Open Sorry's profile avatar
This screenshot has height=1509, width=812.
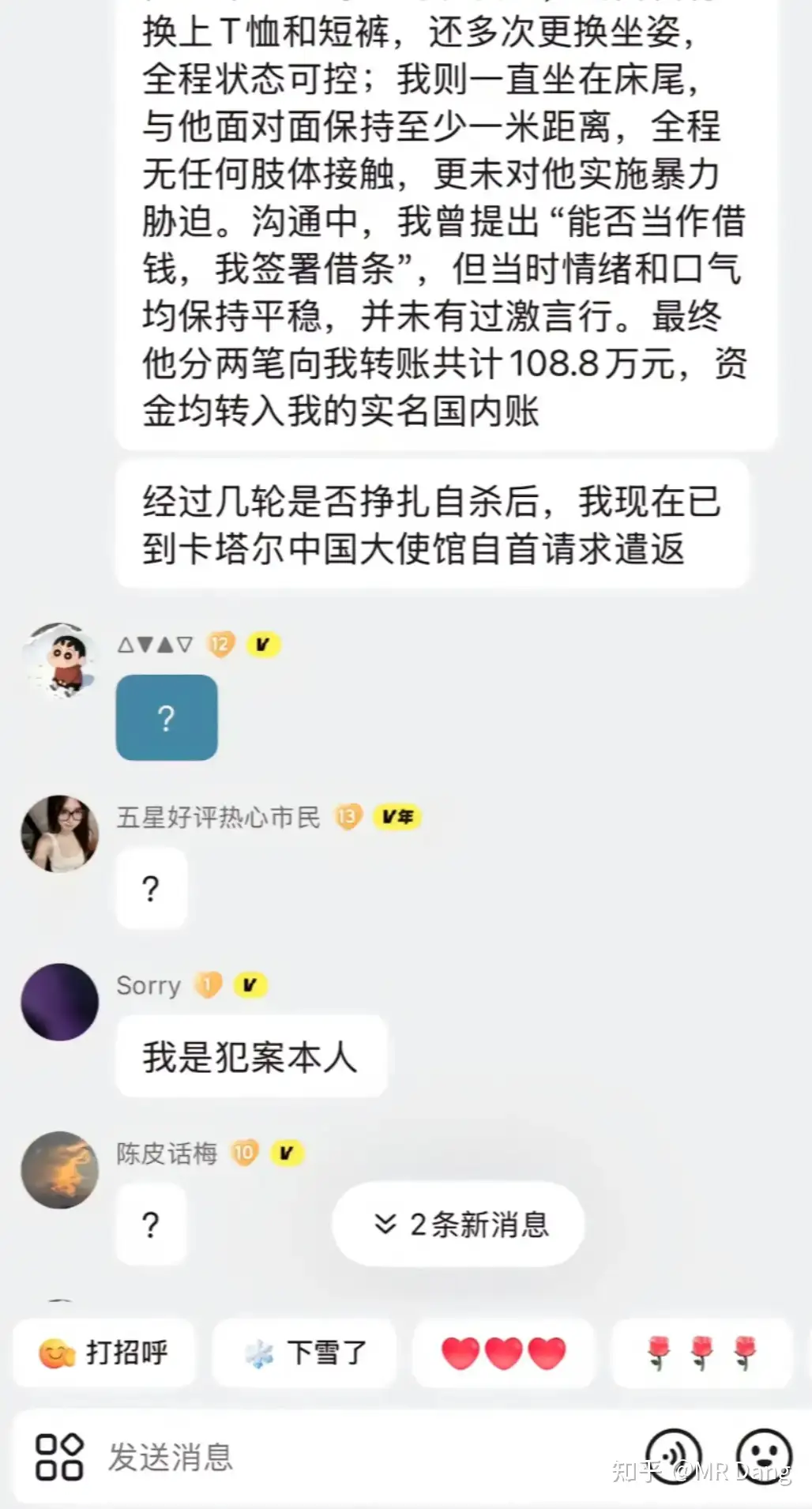tap(60, 1001)
